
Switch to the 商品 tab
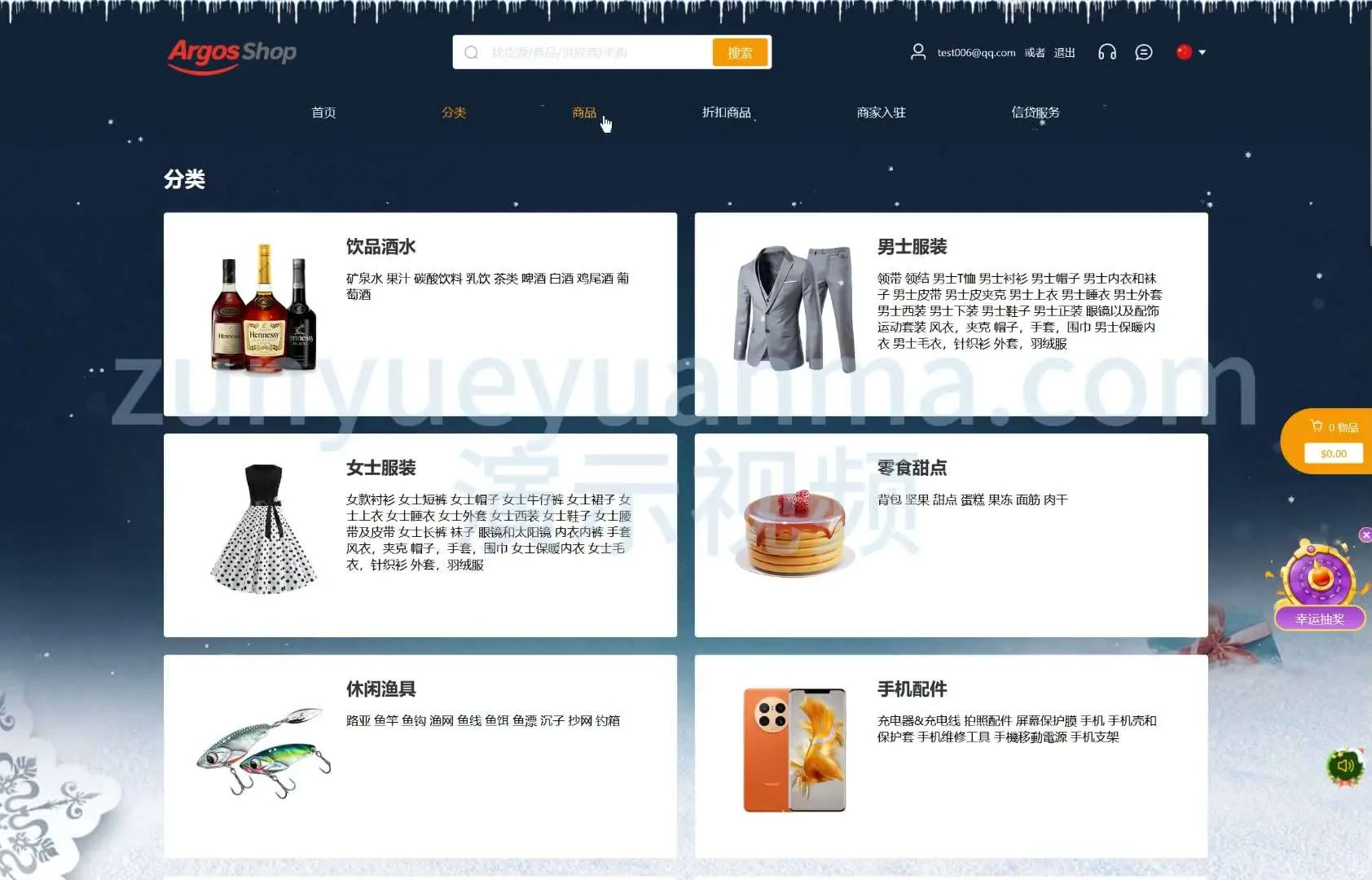tap(584, 112)
